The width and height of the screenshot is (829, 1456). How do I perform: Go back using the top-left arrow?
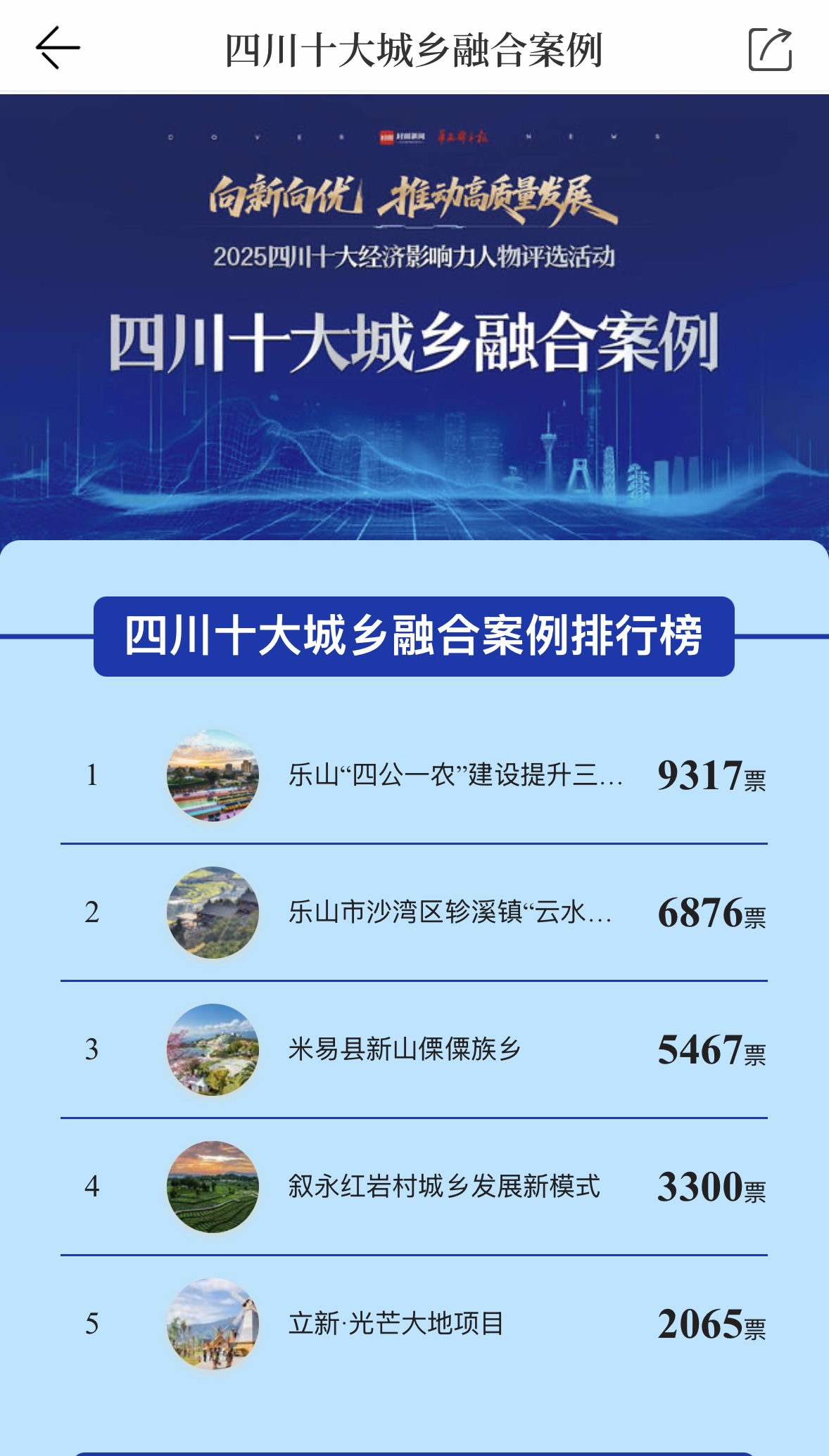pos(58,49)
